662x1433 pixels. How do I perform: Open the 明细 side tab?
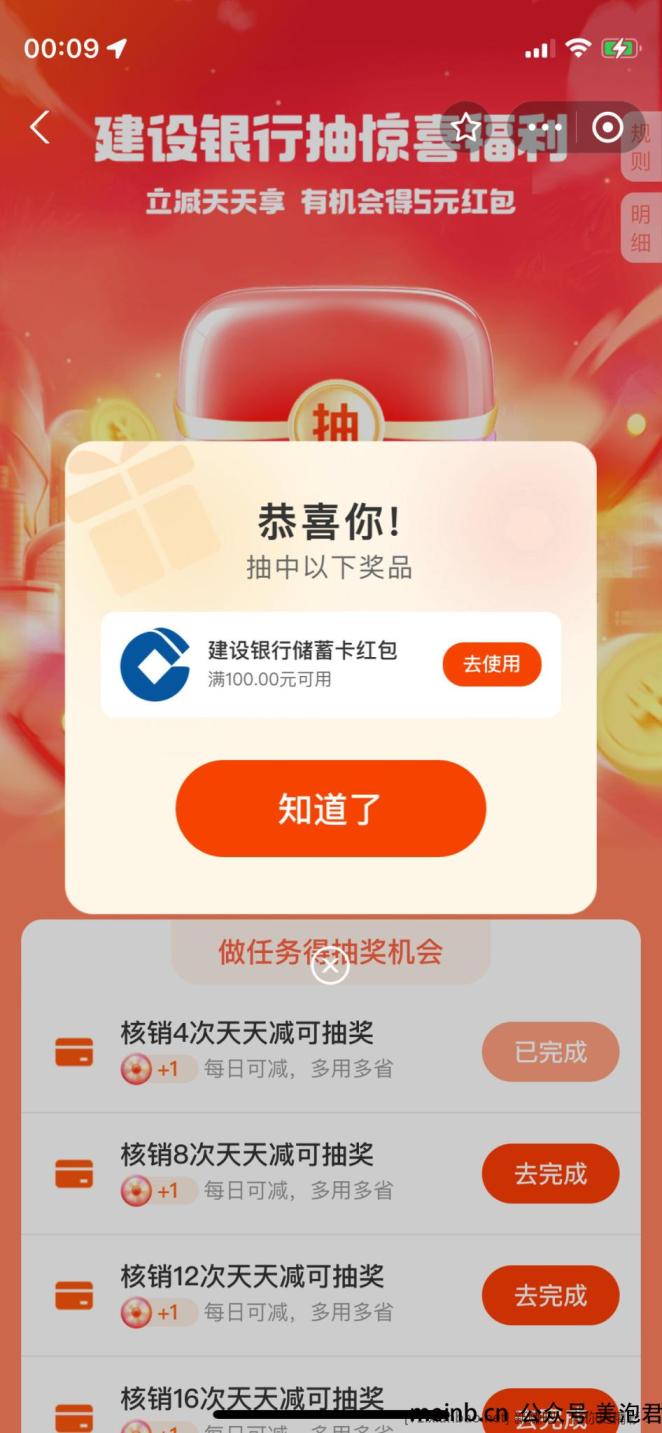pos(641,228)
